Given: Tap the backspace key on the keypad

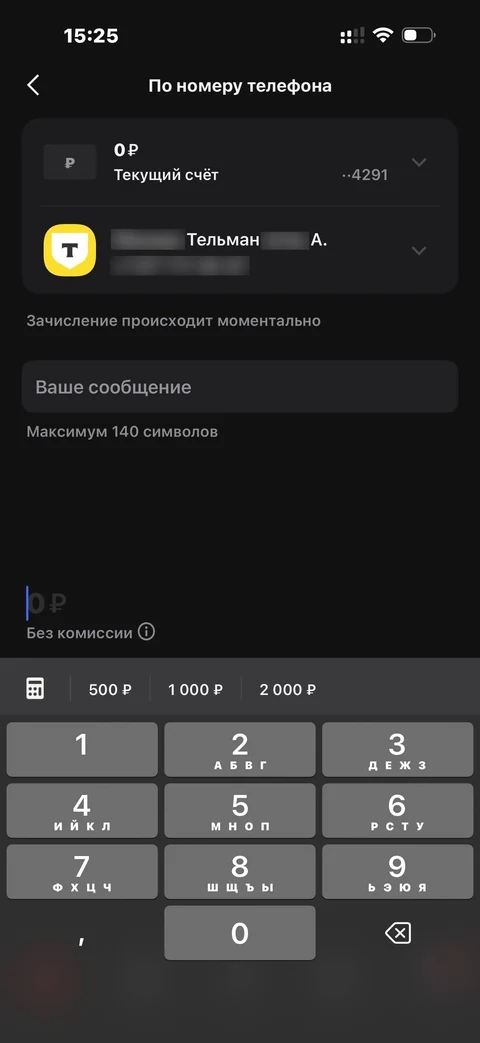Looking at the screenshot, I should click(x=398, y=933).
